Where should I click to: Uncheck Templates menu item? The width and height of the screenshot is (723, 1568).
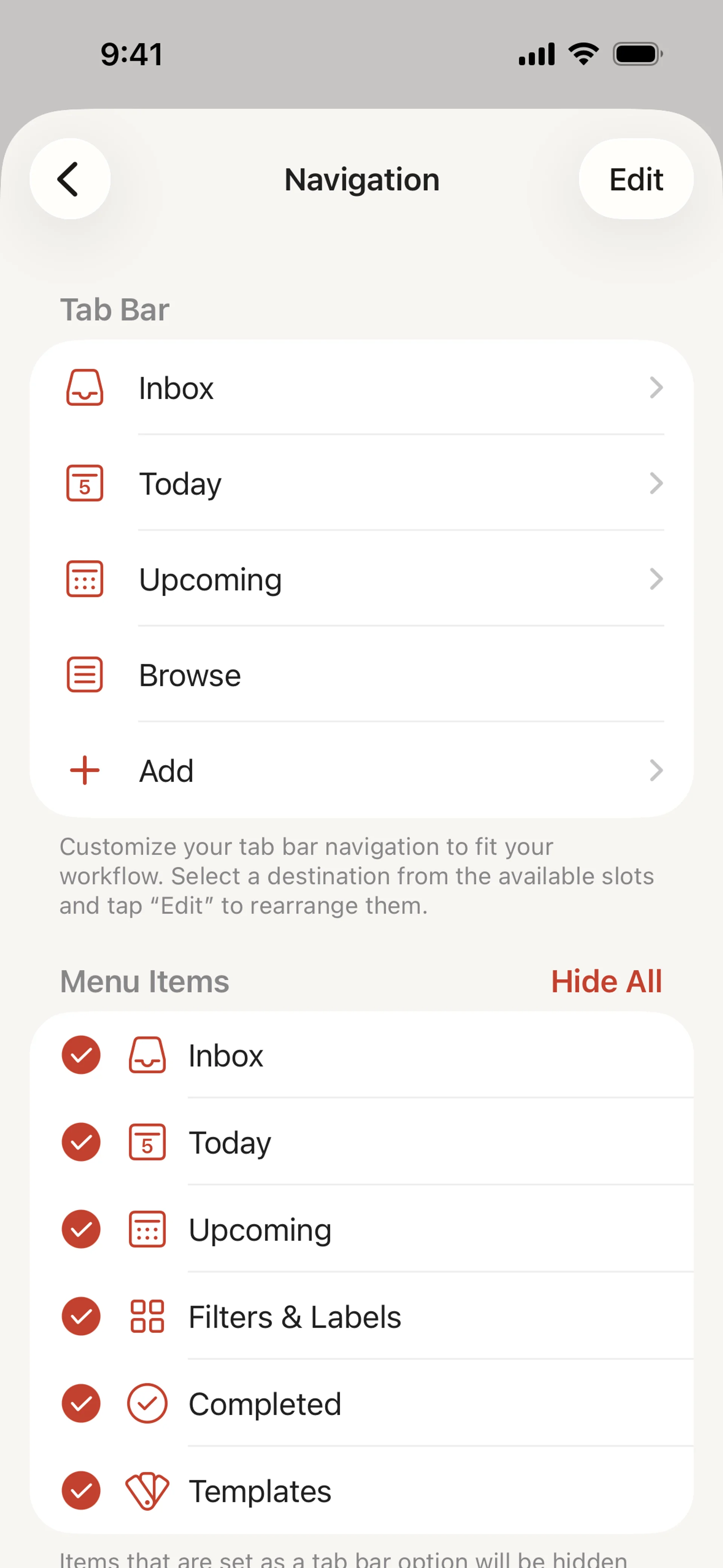pyautogui.click(x=81, y=1490)
